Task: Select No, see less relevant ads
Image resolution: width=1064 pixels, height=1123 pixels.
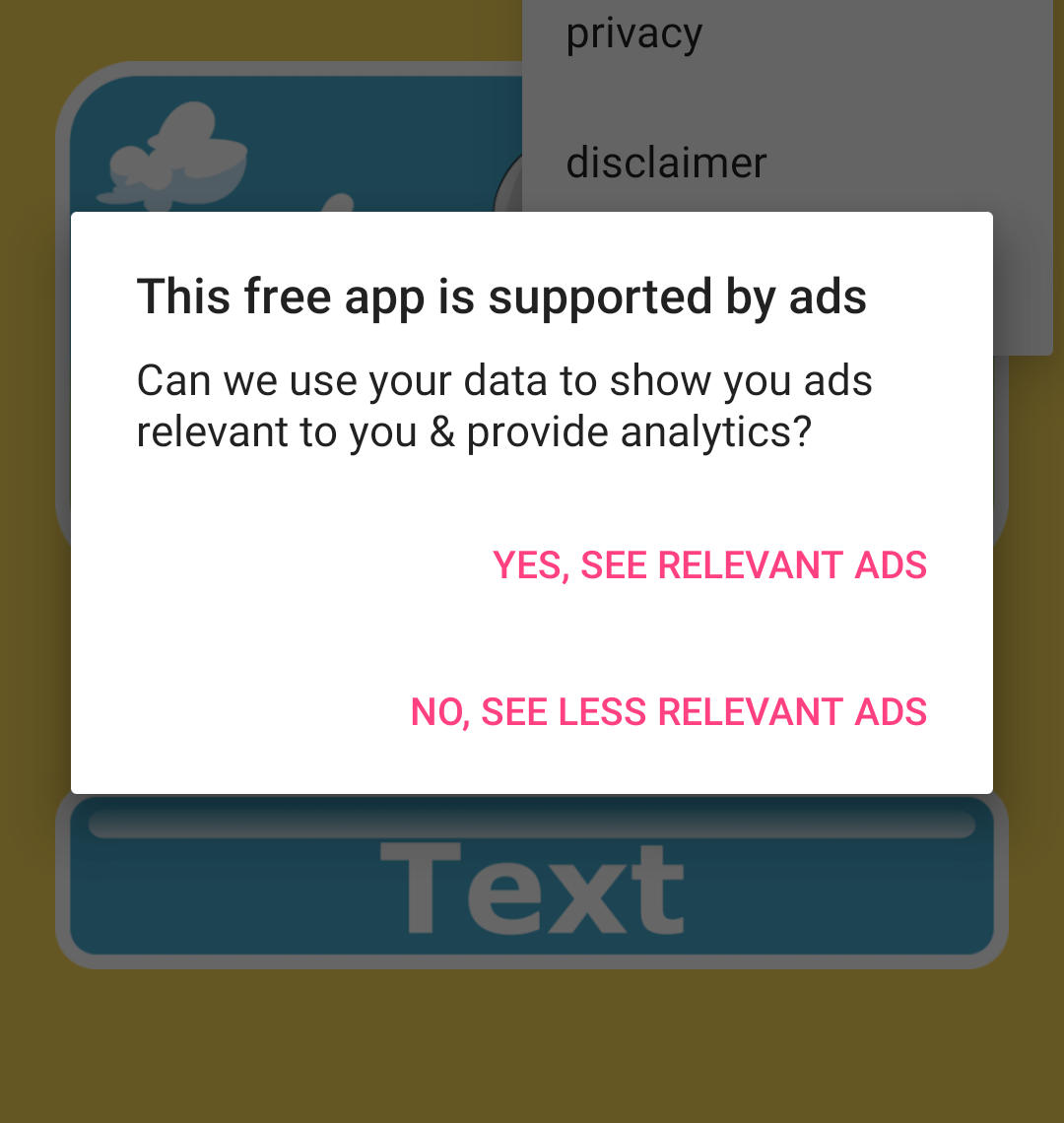Action: click(x=668, y=711)
